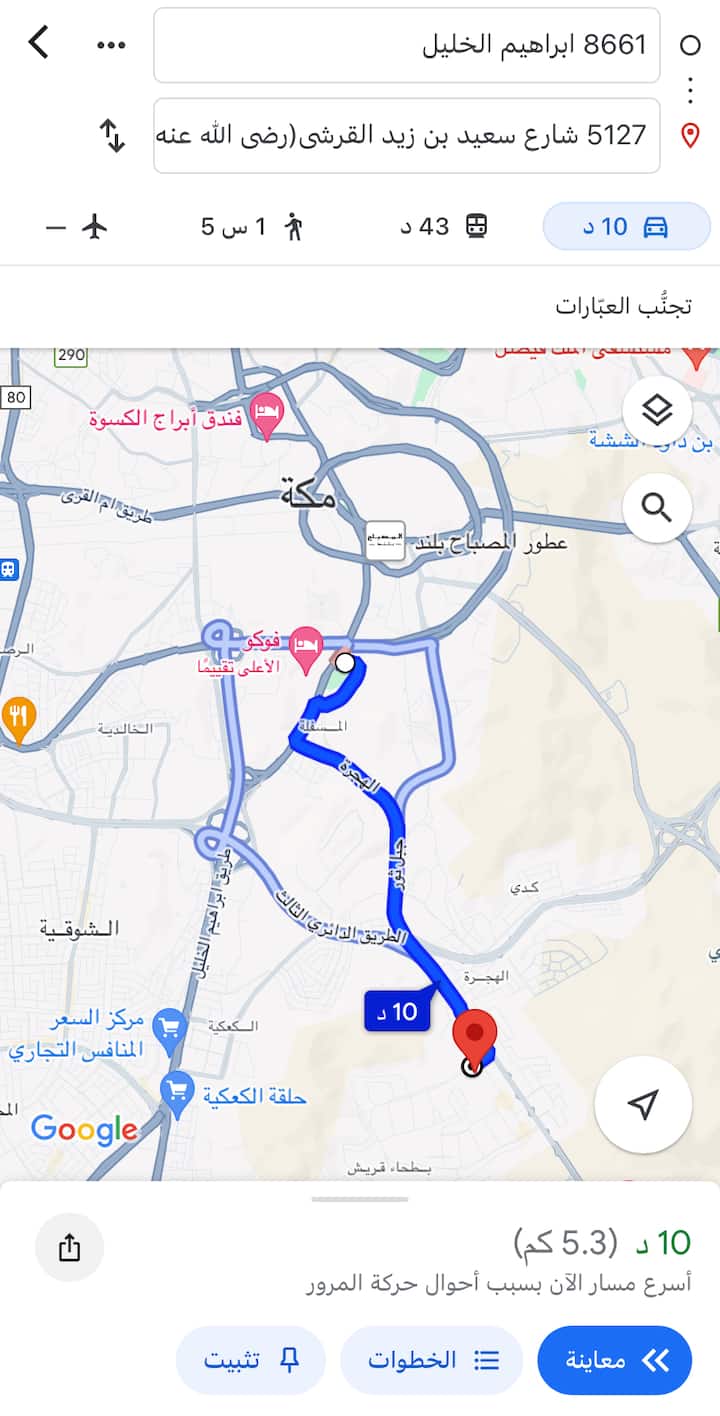Go back using the top arrow
The height and width of the screenshot is (1416, 720).
(x=39, y=44)
